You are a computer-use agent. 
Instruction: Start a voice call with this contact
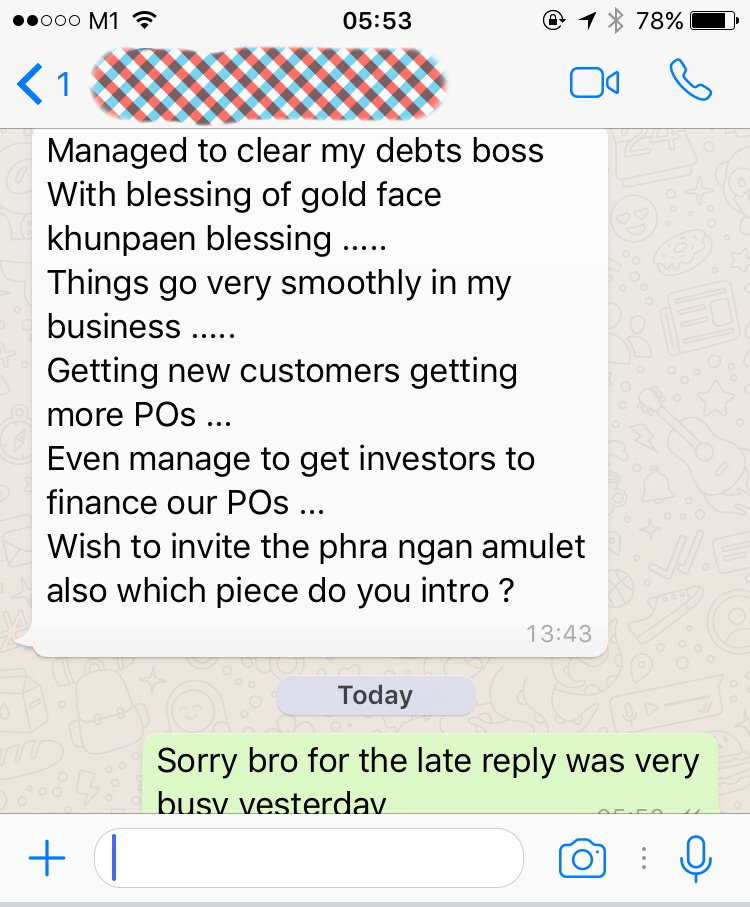pyautogui.click(x=690, y=82)
